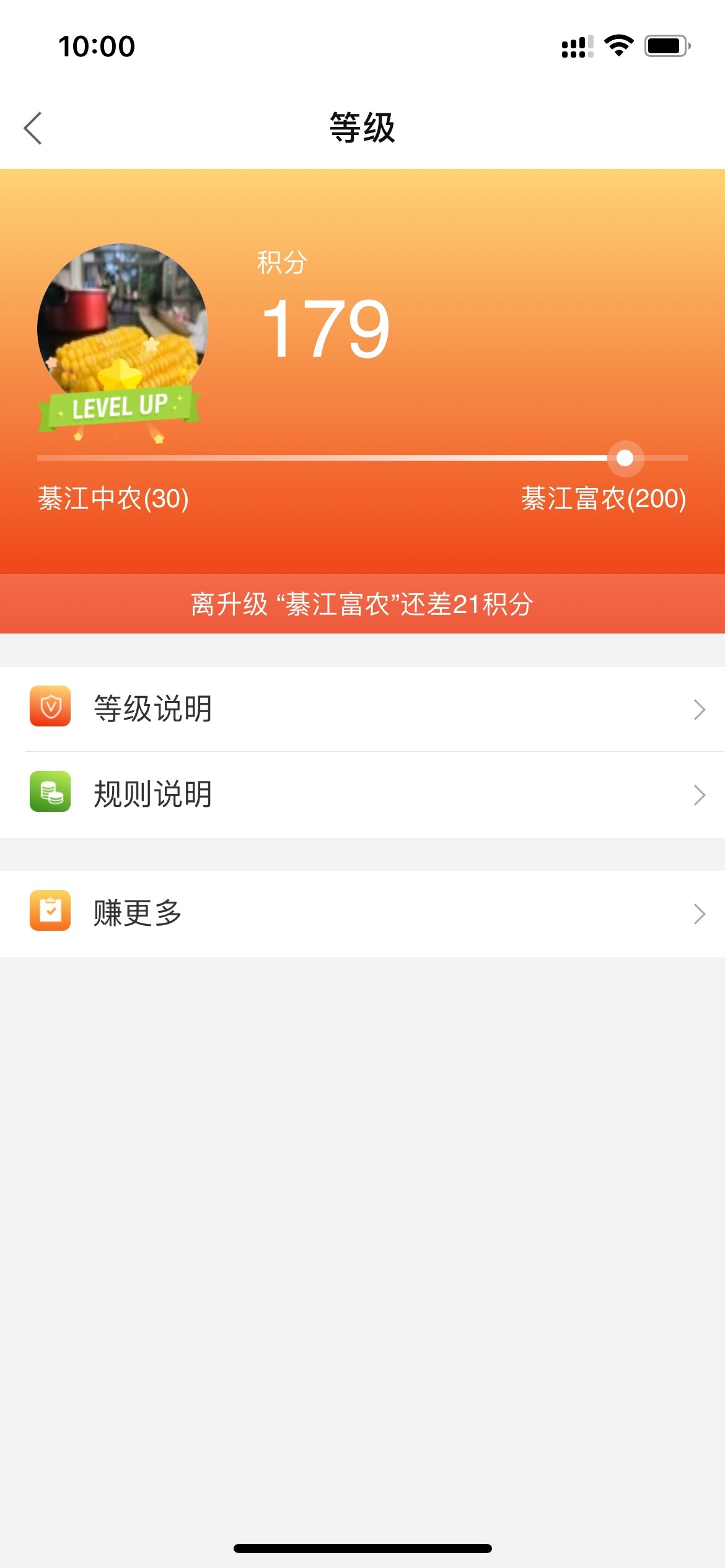Image resolution: width=725 pixels, height=1568 pixels.
Task: Open 赚更多 earn more points
Action: (362, 913)
